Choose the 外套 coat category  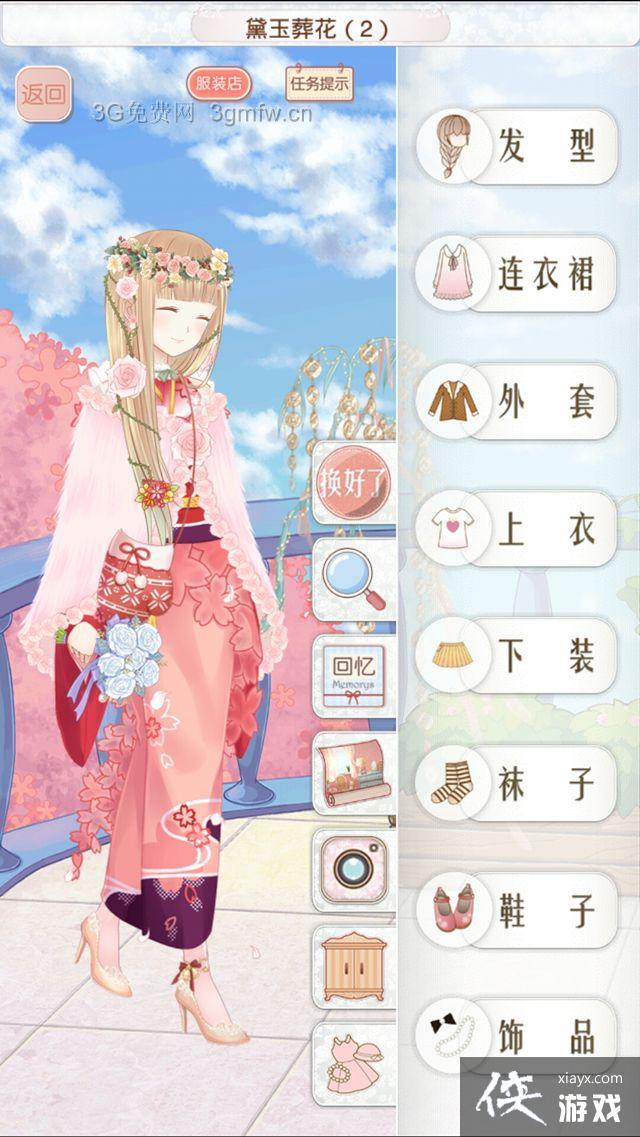[x=516, y=401]
